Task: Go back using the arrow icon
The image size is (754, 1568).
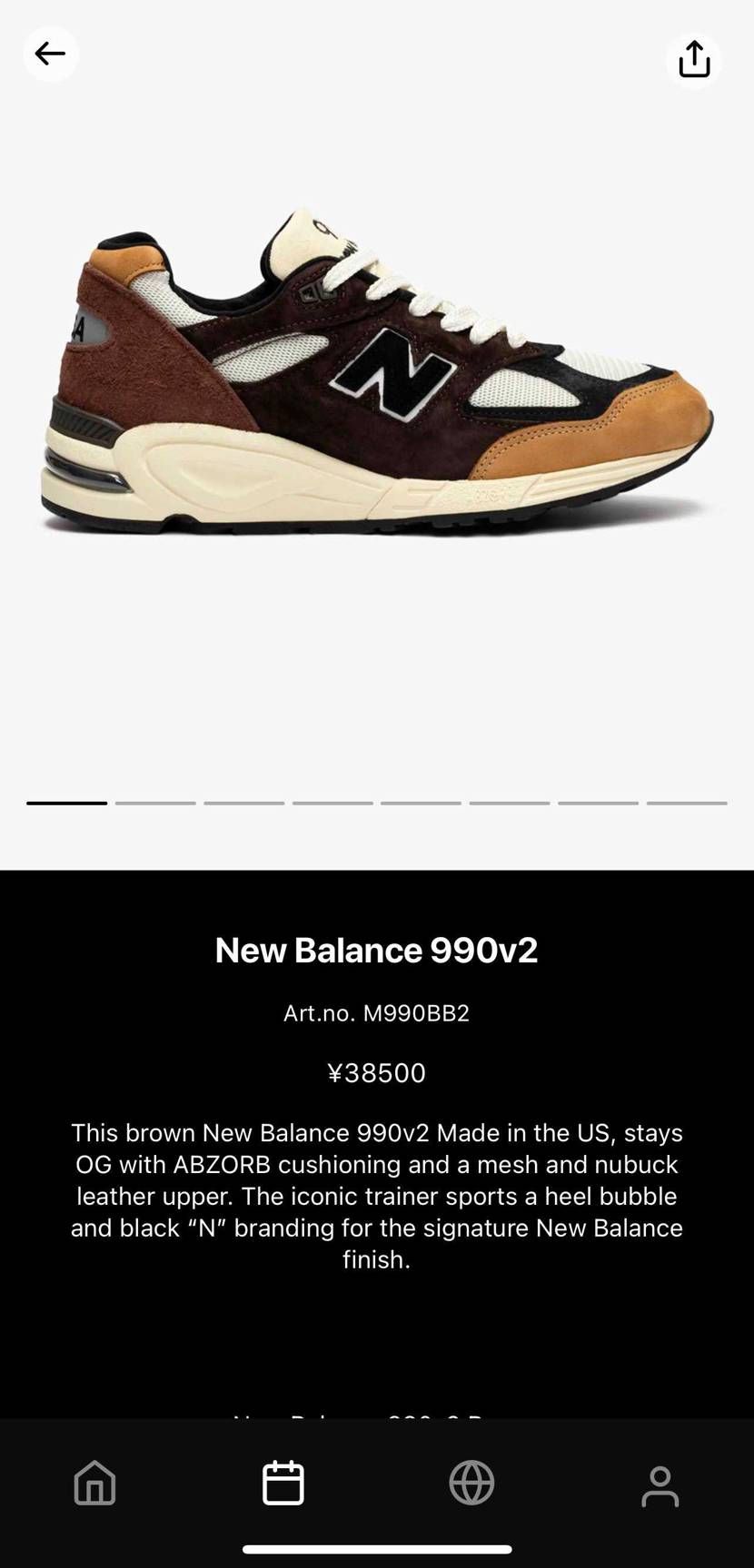Action: click(51, 54)
